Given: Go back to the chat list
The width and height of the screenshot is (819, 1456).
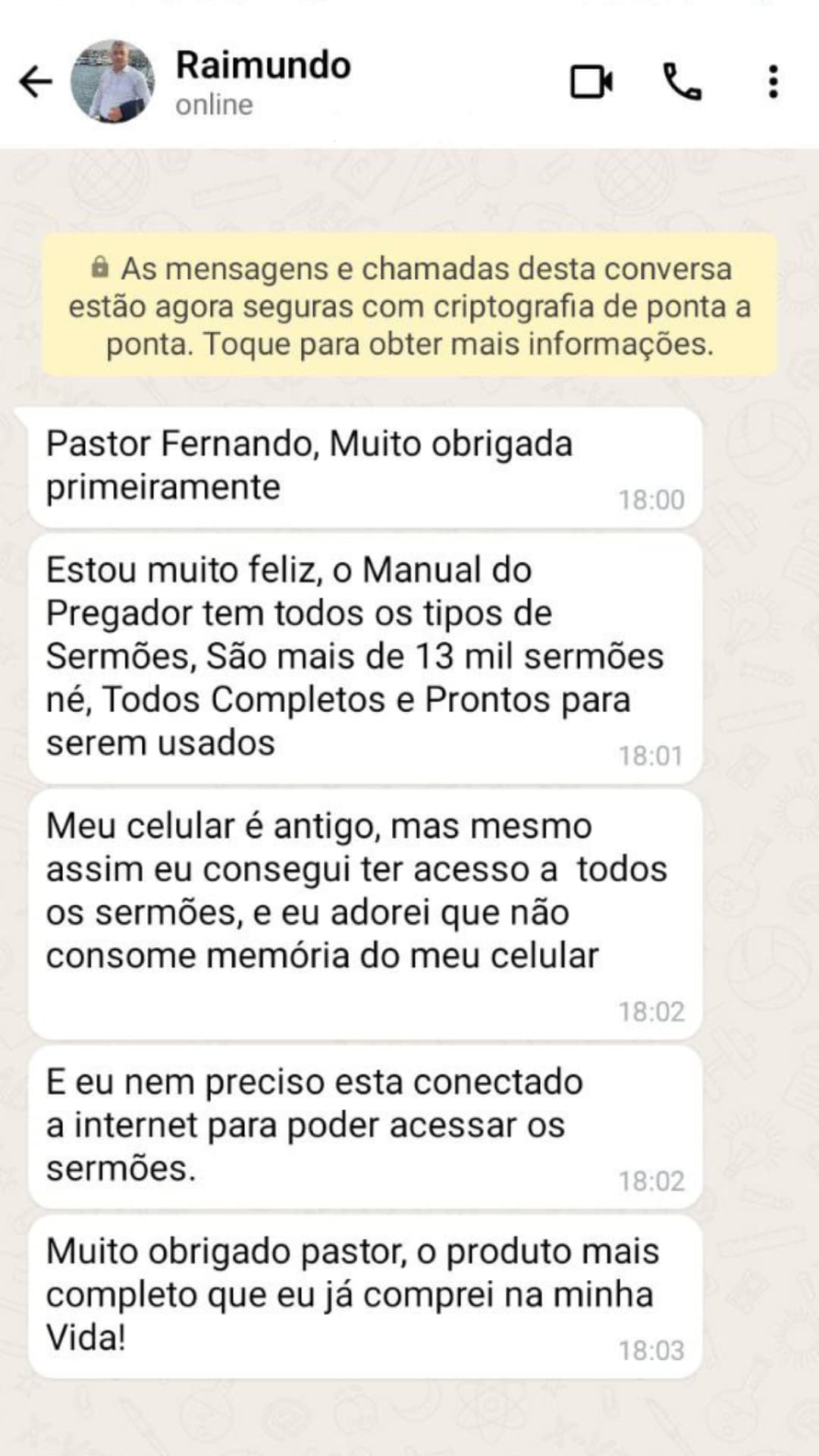Looking at the screenshot, I should [36, 82].
